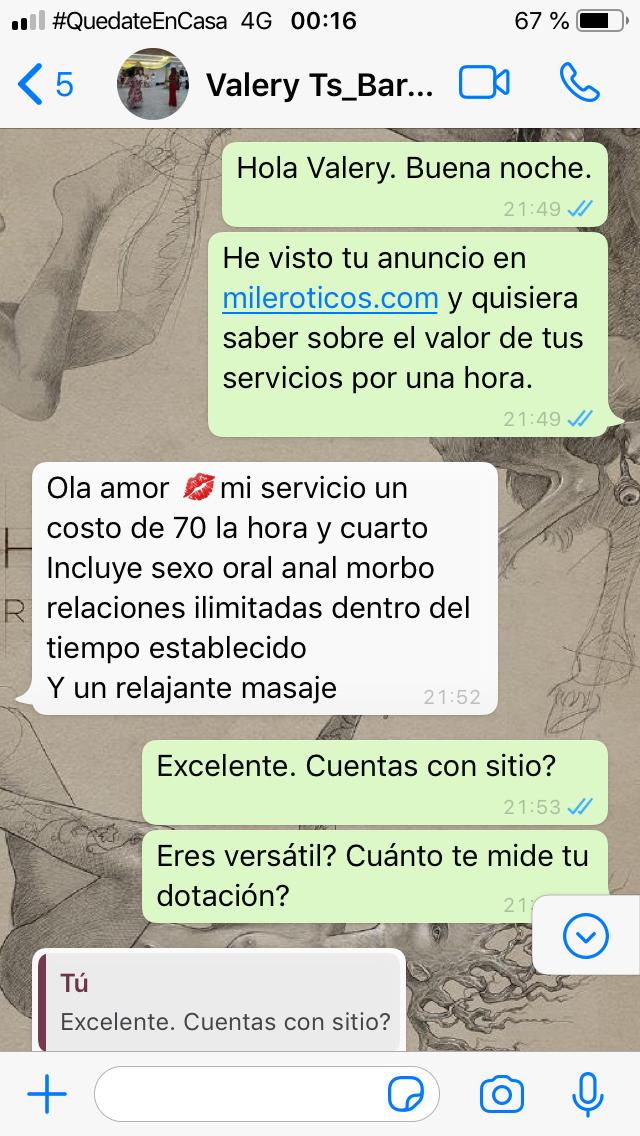Open the camera to take a photo
The image size is (640, 1136).
502,1095
